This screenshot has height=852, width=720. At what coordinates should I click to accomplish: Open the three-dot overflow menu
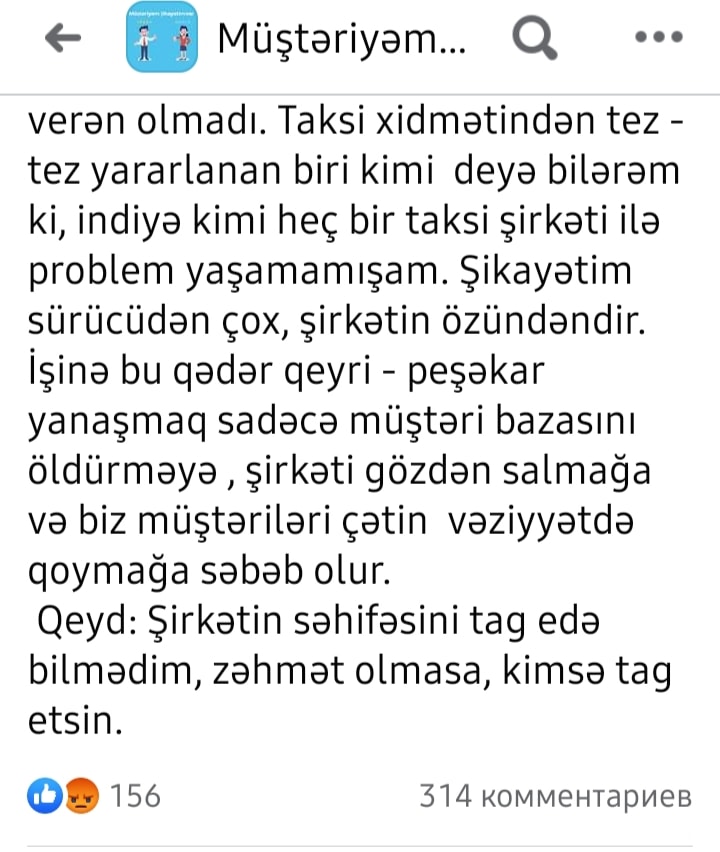[657, 39]
